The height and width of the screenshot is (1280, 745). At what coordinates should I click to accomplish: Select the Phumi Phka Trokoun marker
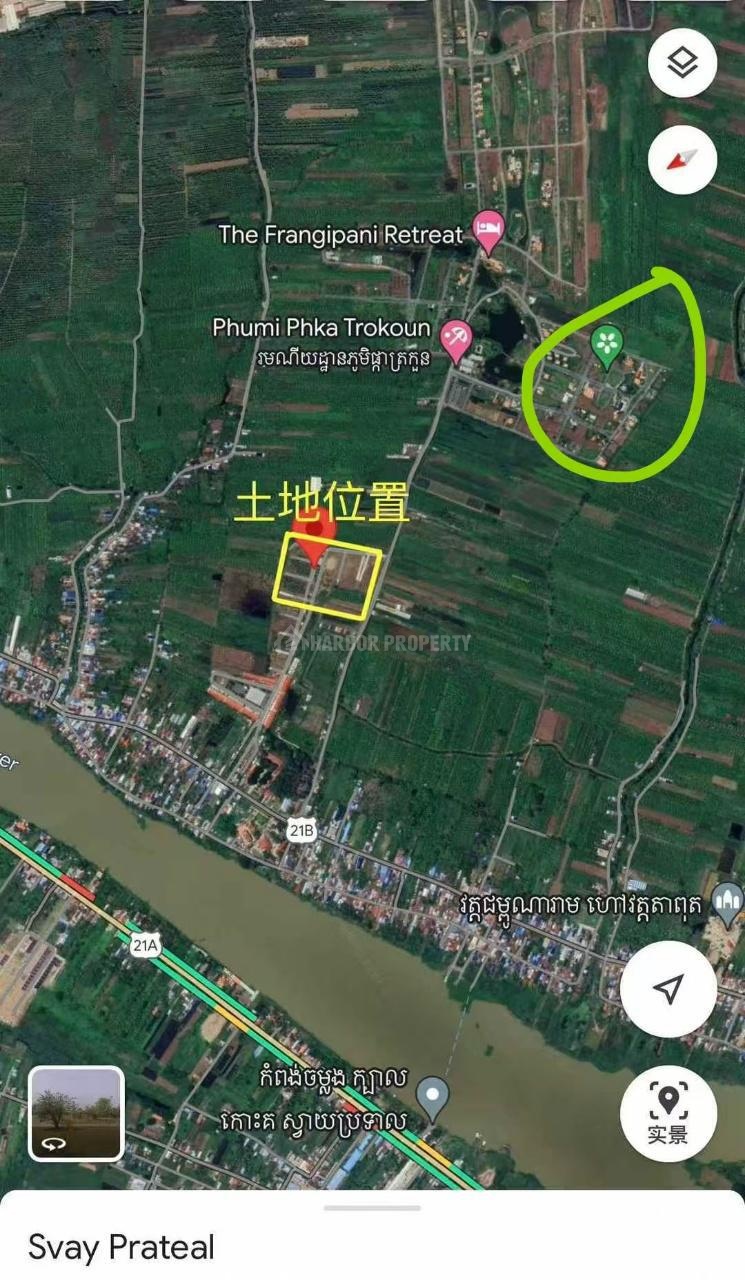456,341
